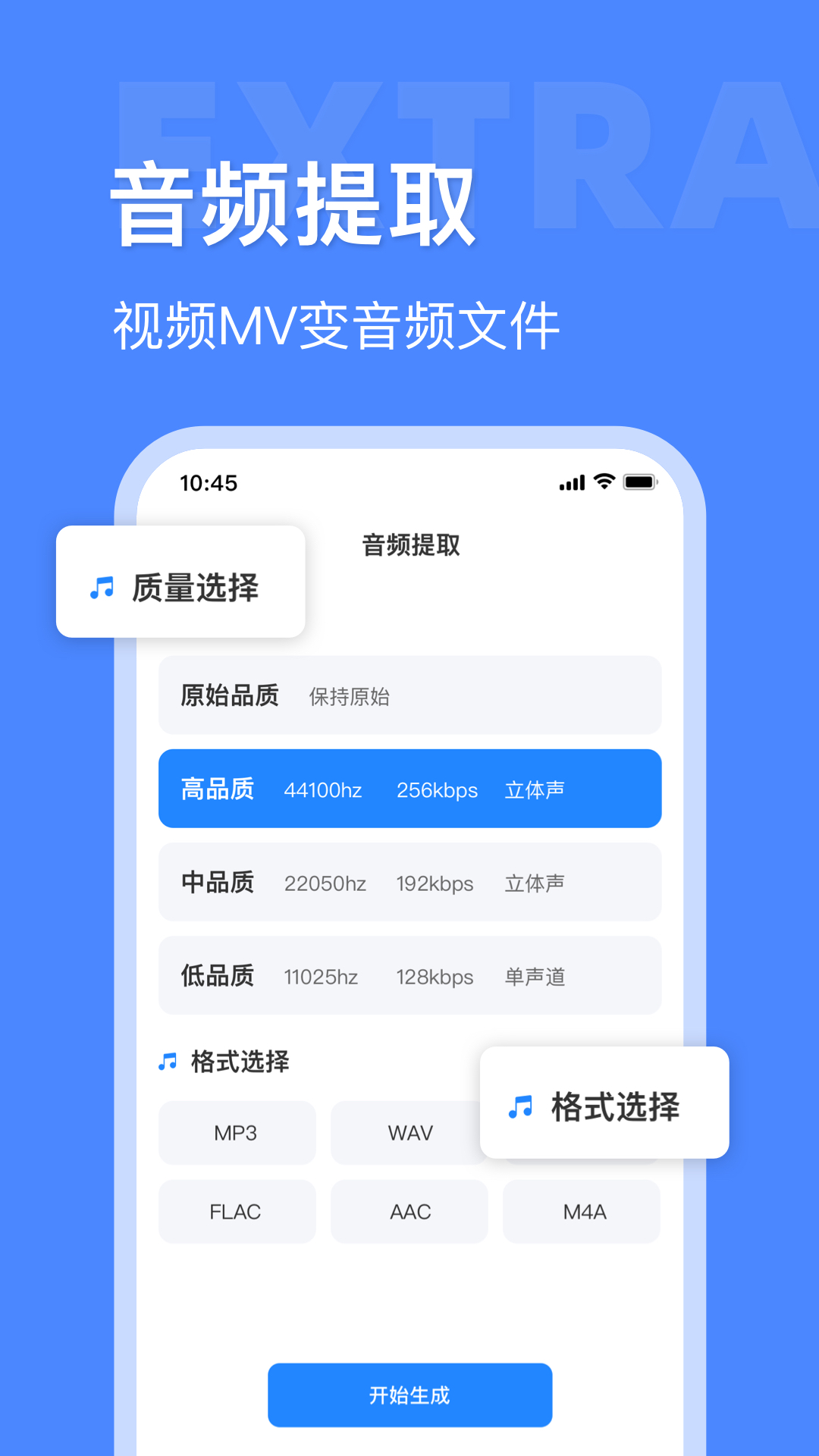
Task: Click the Wi-Fi icon in the status bar
Action: (603, 482)
